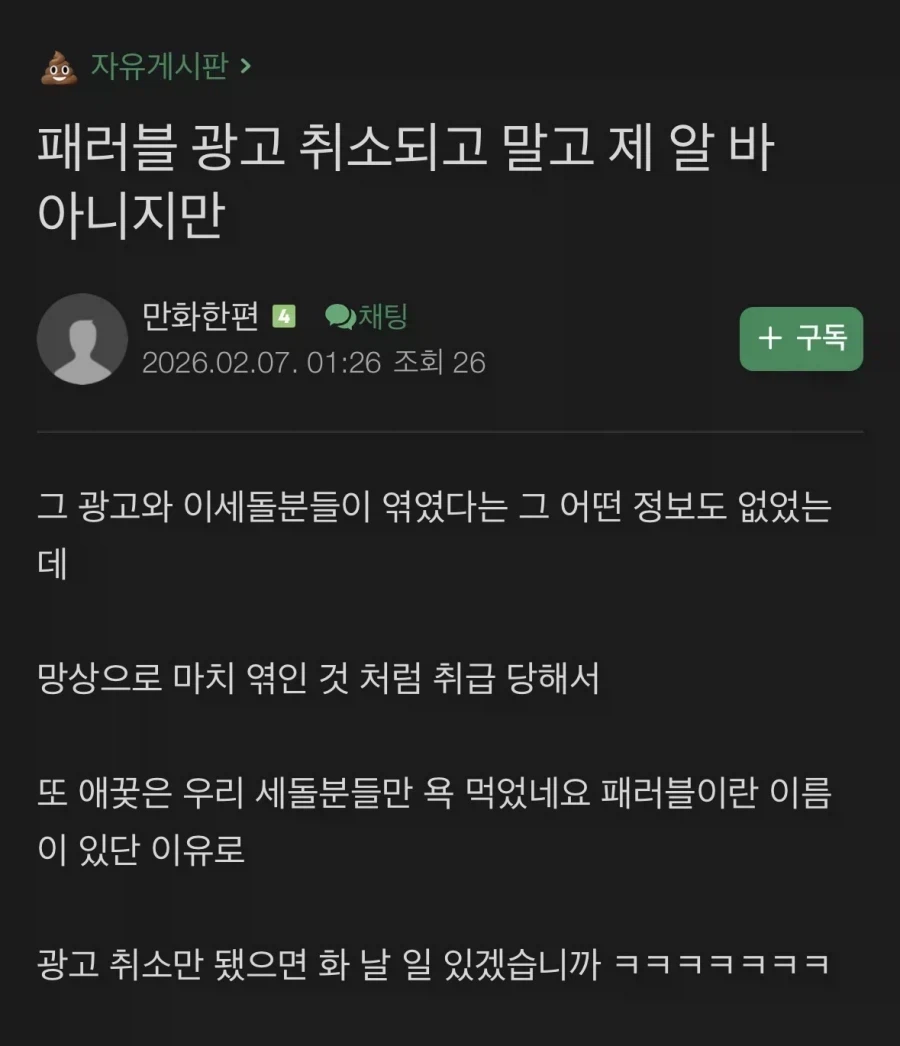The image size is (900, 1046).
Task: View the author name 만화한편
Action: coord(201,317)
